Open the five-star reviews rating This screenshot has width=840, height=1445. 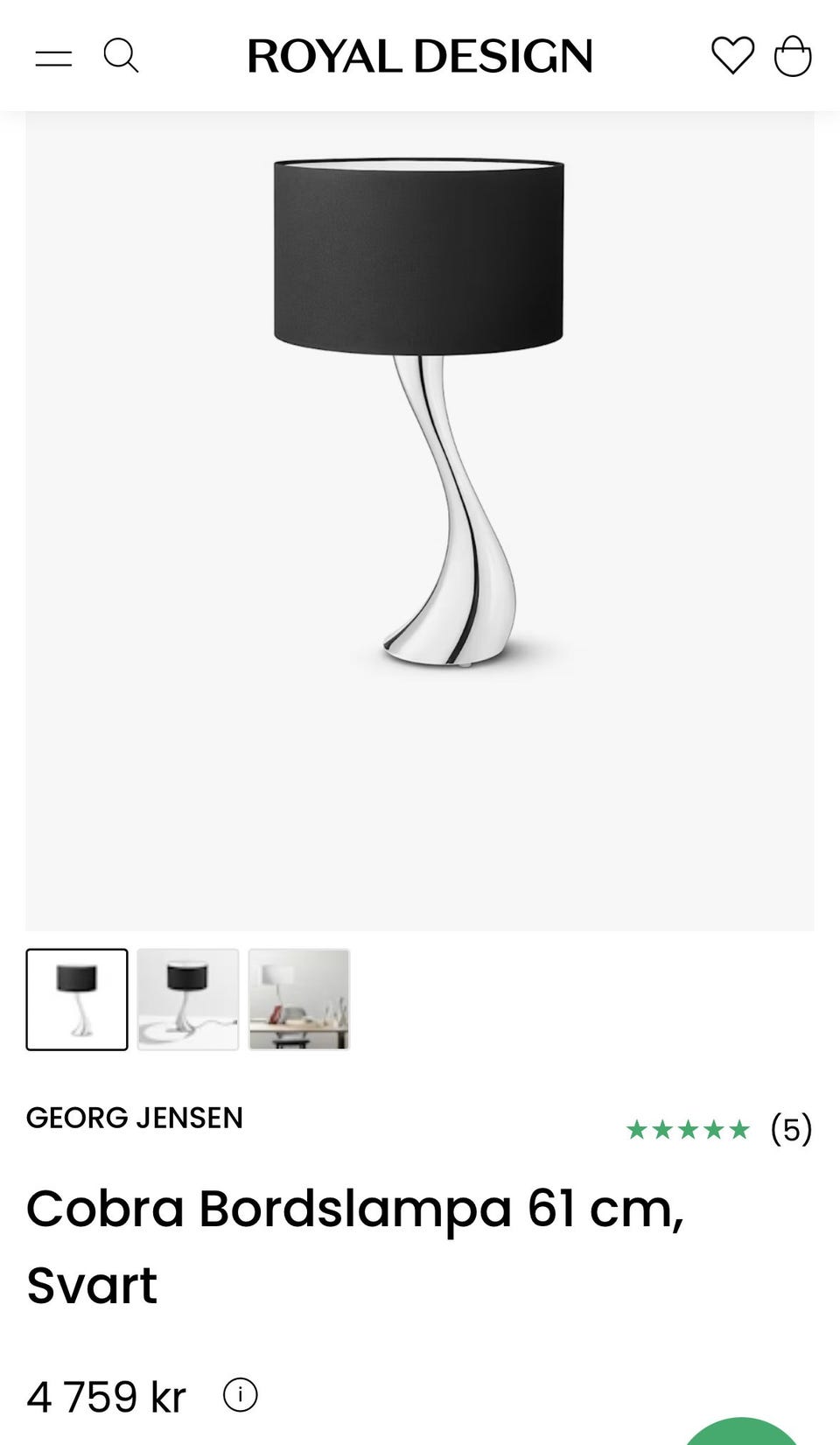pyautogui.click(x=719, y=1129)
